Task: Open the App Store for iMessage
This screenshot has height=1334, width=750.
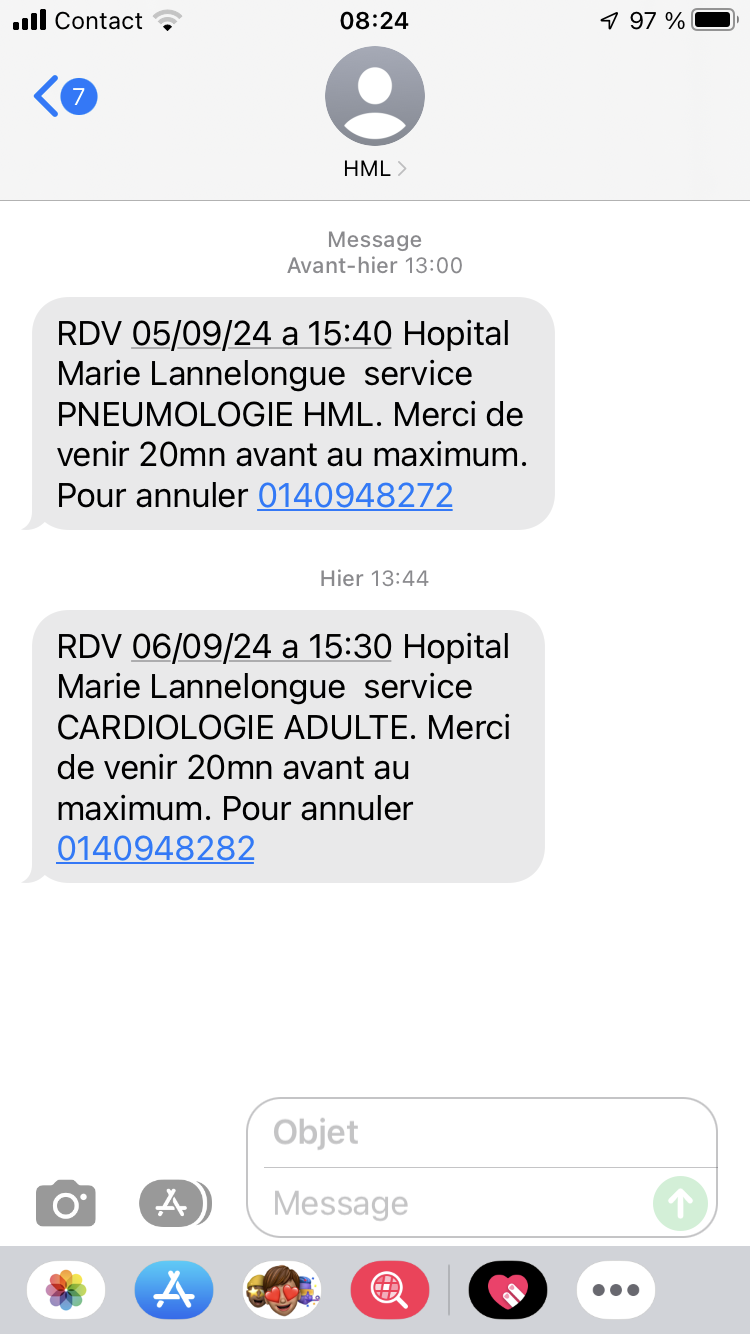Action: tap(174, 1290)
